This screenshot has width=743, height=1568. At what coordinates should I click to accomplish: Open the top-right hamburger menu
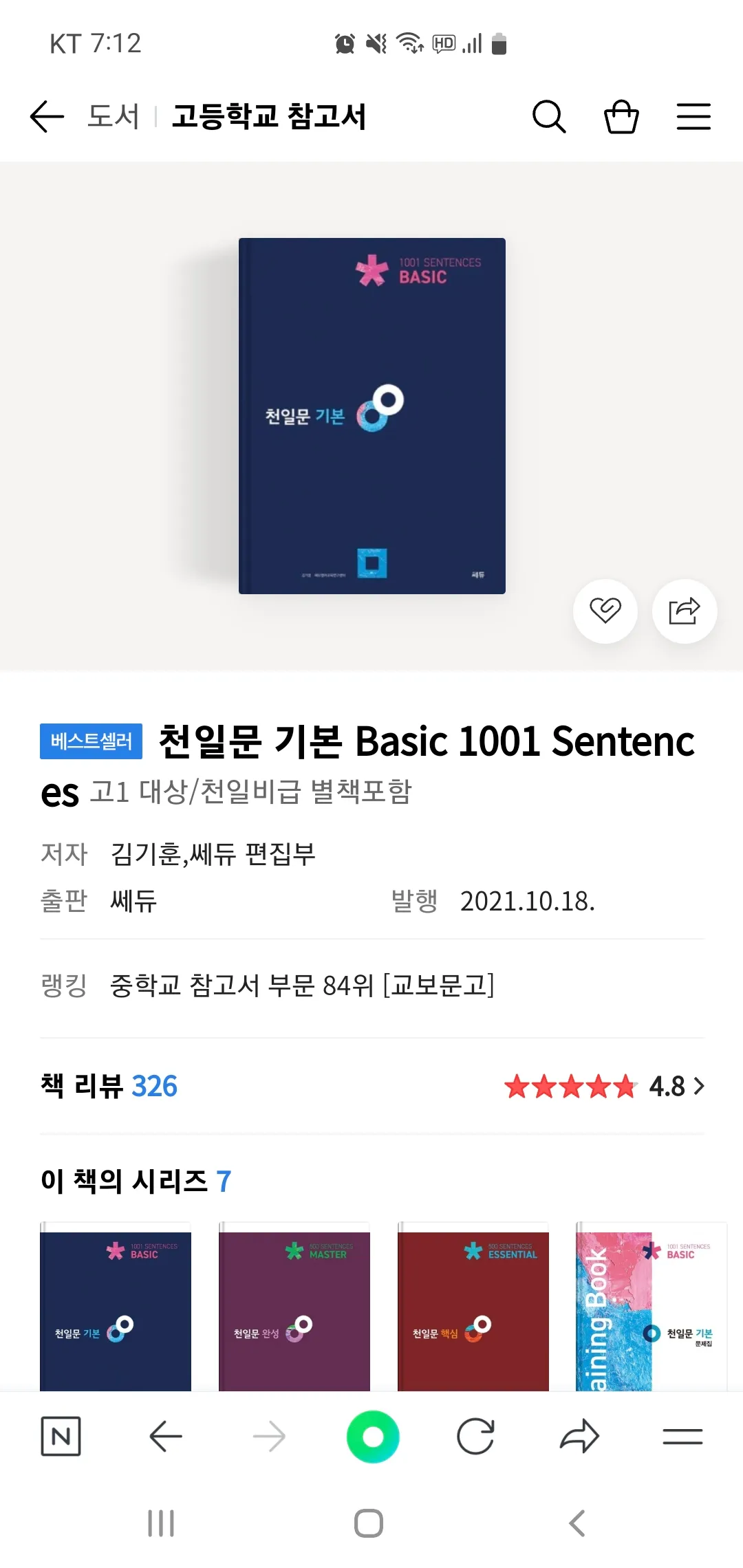pos(693,116)
